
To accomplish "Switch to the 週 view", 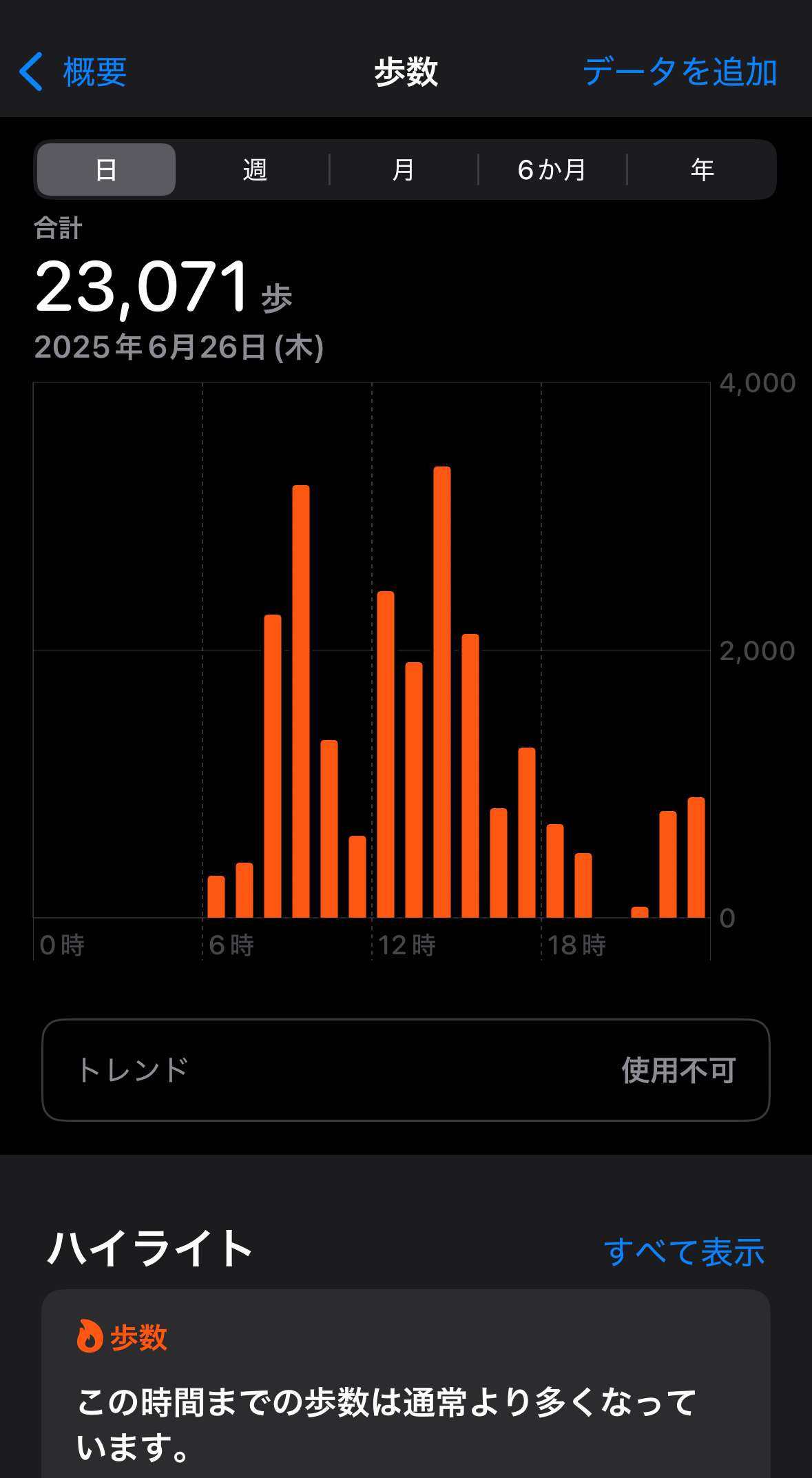I will [x=254, y=170].
